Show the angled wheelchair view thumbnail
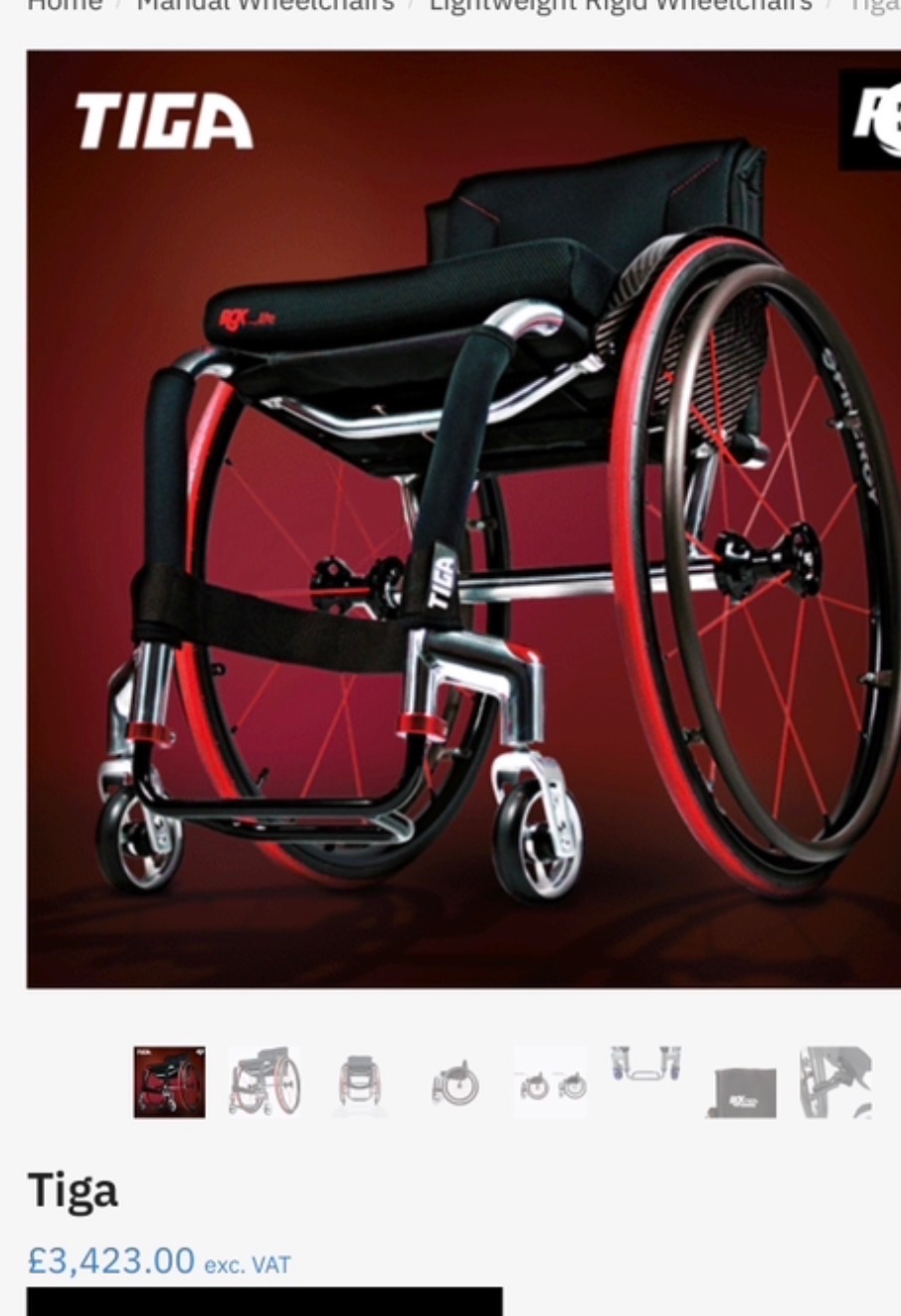Viewport: 901px width, 1316px height. [x=265, y=1082]
